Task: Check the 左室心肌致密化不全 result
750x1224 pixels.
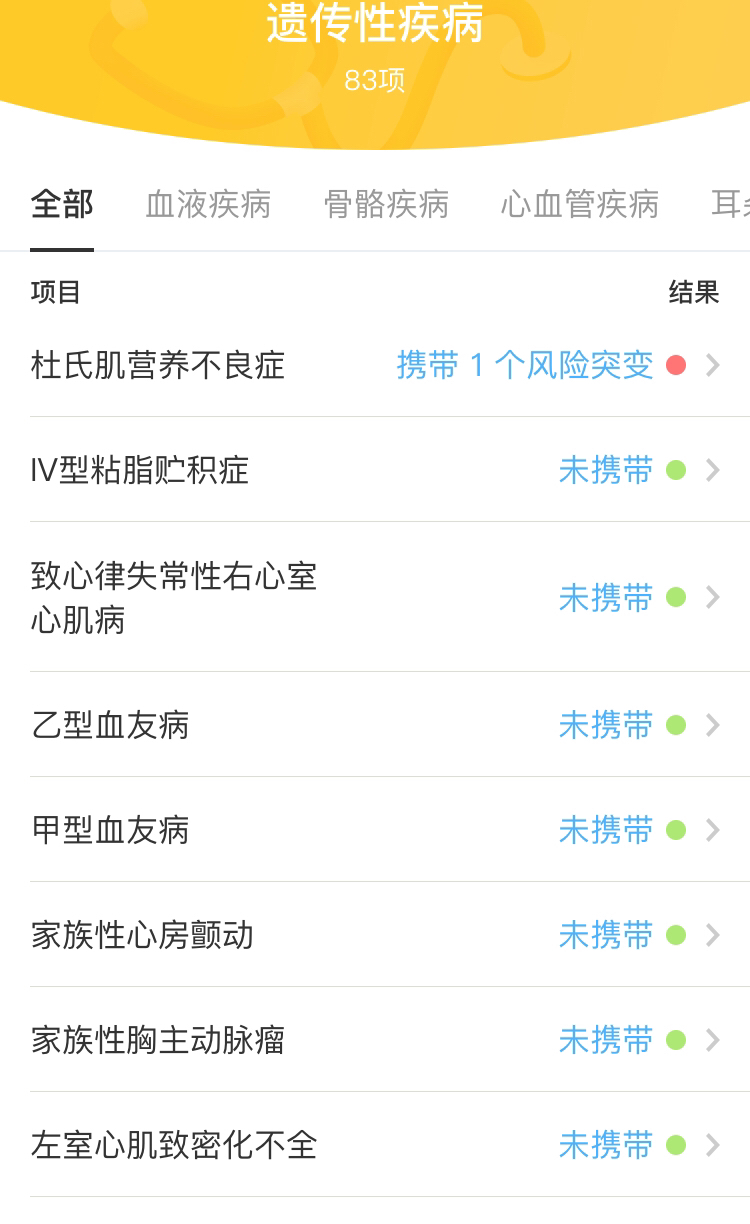Action: [375, 1145]
